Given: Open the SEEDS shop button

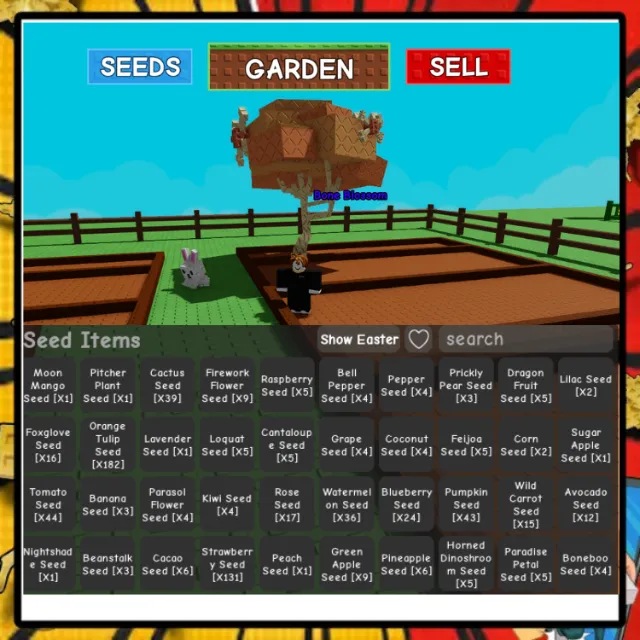Looking at the screenshot, I should 139,67.
